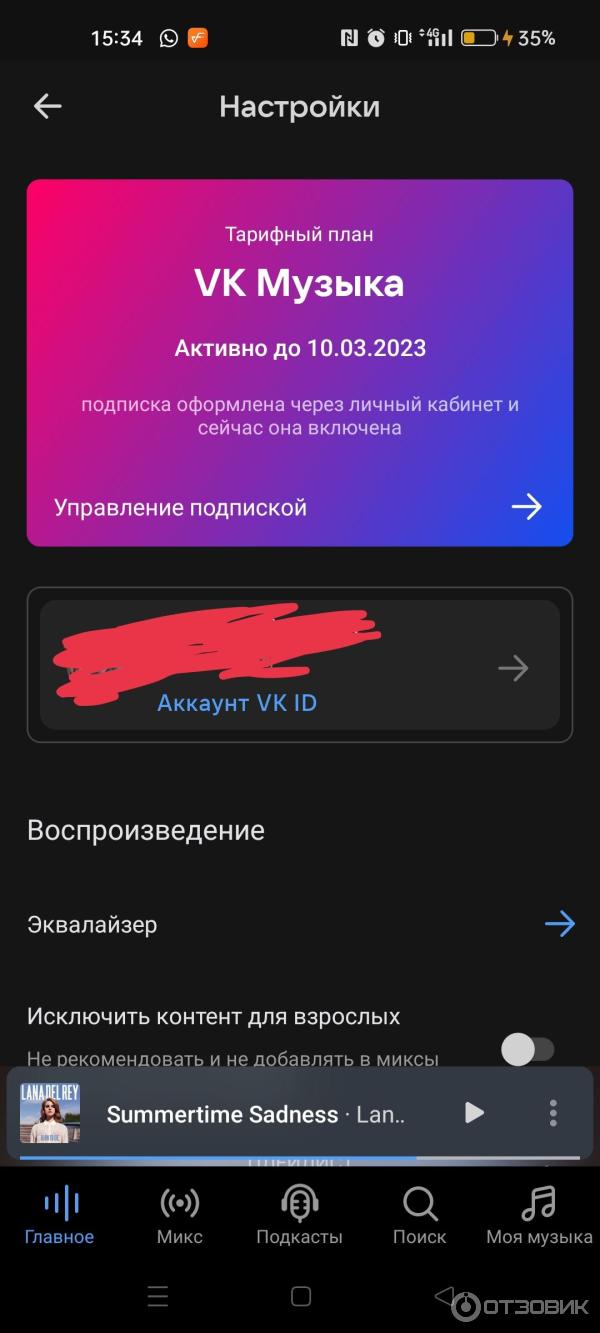Switch to the Микс tab
The height and width of the screenshot is (1333, 600).
(x=180, y=1215)
